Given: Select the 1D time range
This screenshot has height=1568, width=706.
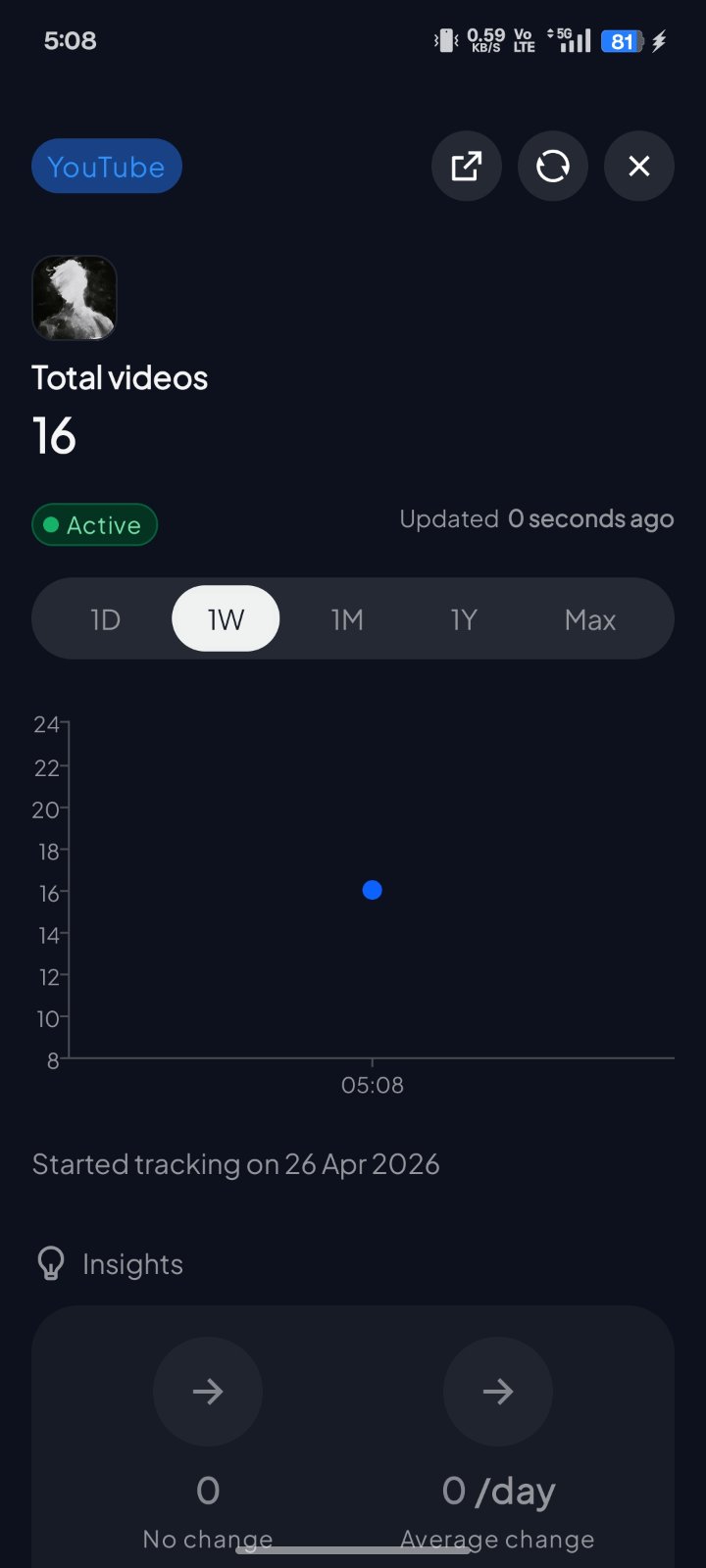Looking at the screenshot, I should click(x=106, y=619).
